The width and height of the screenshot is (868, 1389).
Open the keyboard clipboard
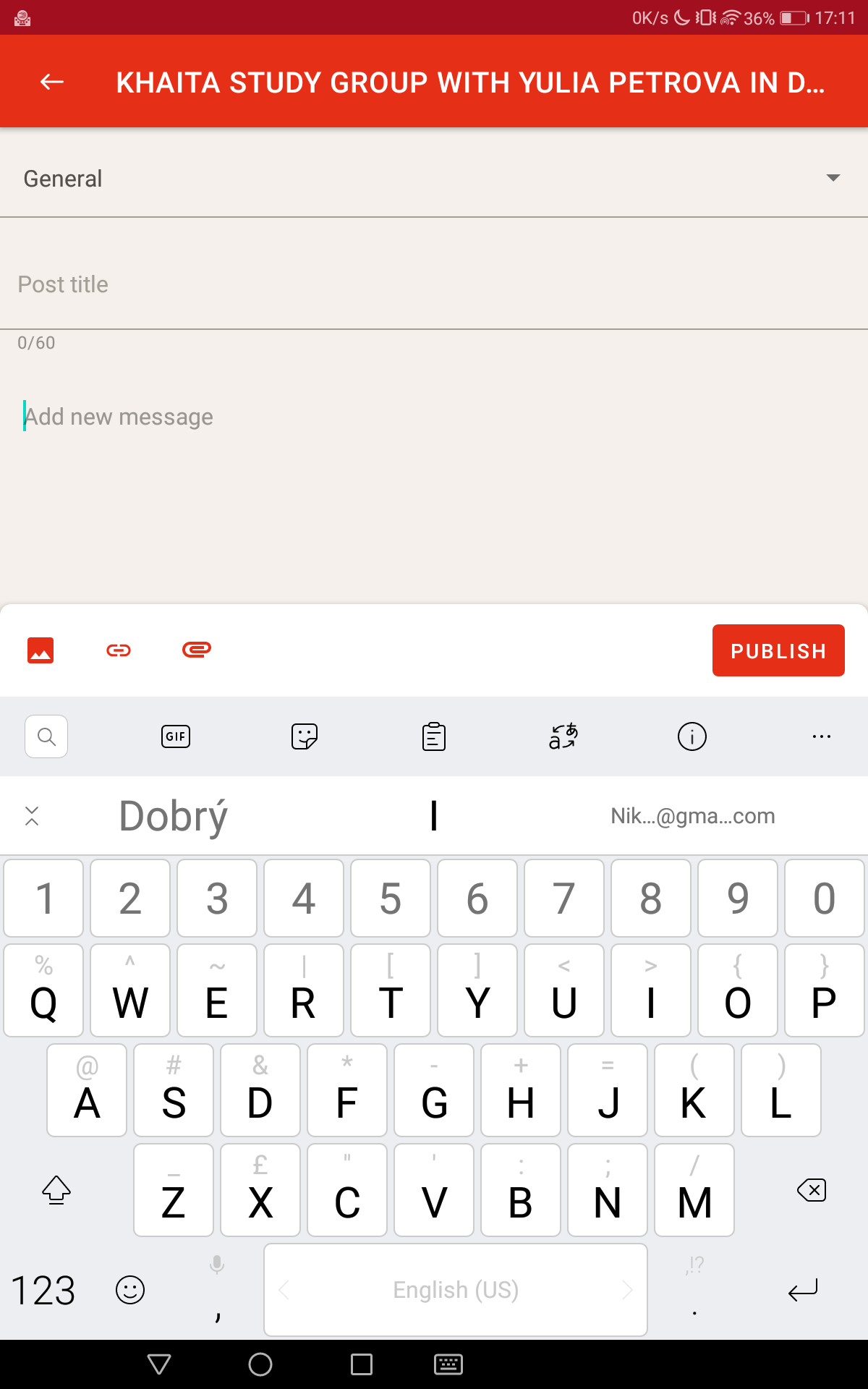pos(434,736)
